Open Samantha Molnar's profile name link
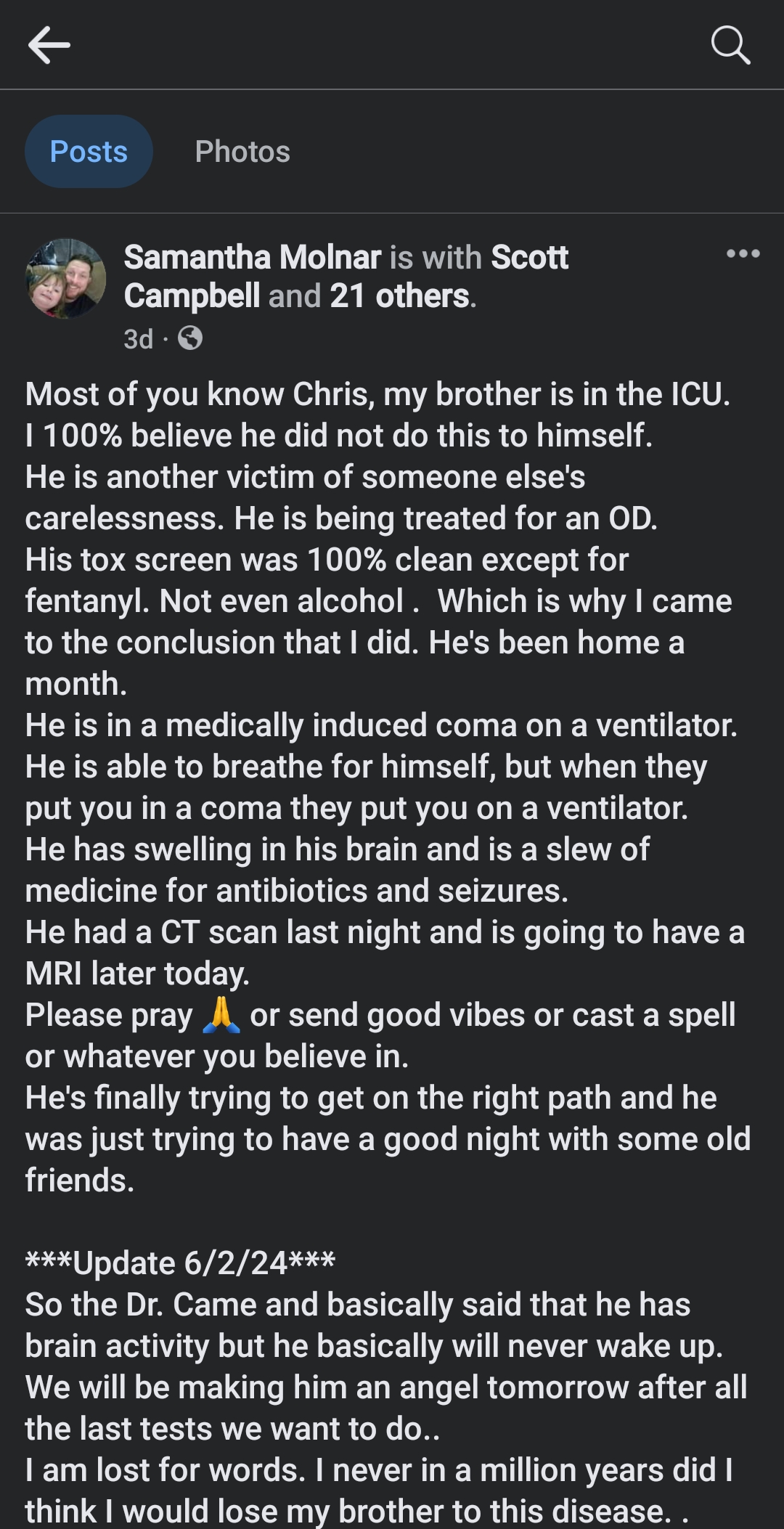 [x=252, y=257]
